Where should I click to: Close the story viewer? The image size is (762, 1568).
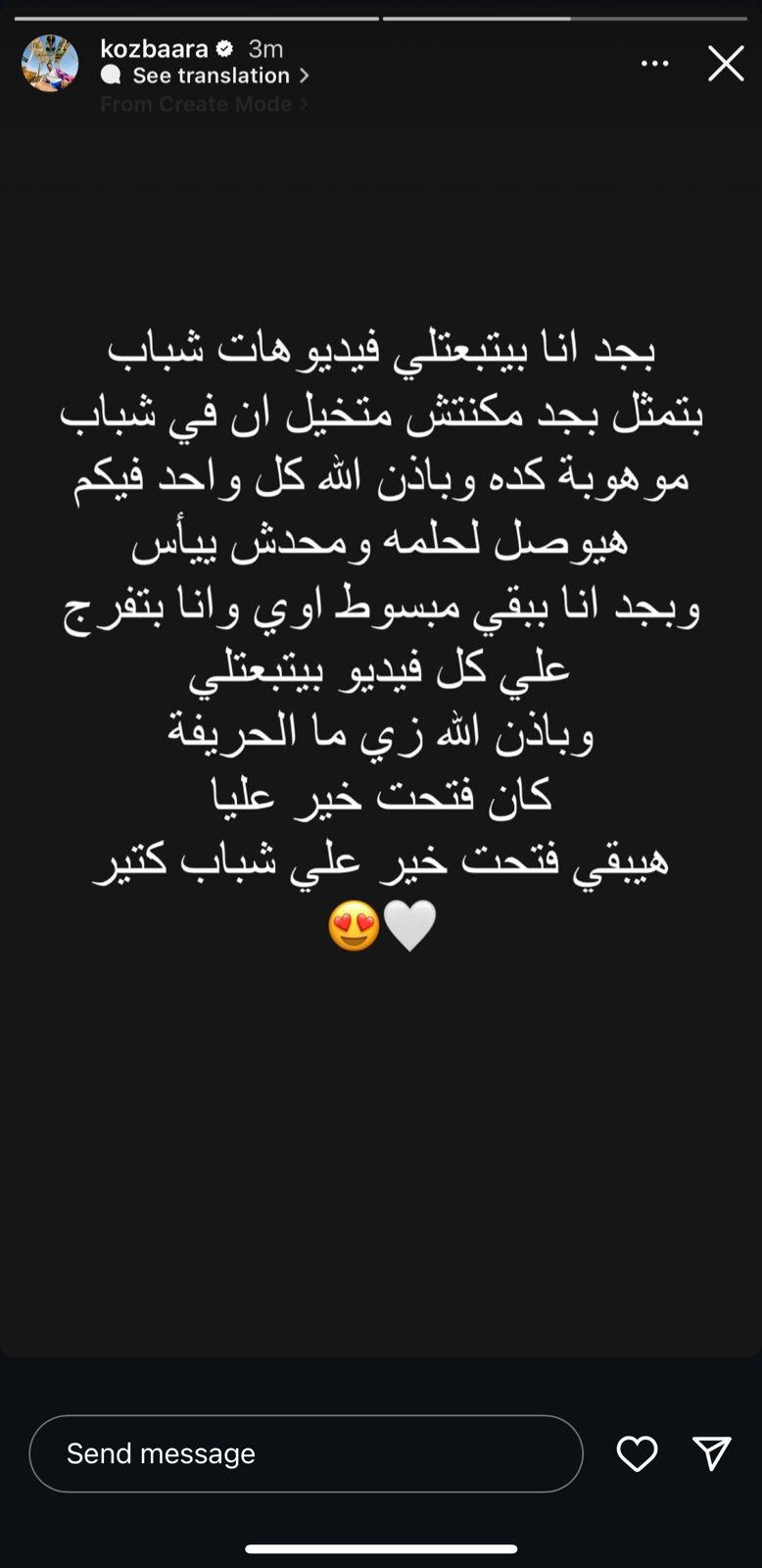click(x=726, y=64)
